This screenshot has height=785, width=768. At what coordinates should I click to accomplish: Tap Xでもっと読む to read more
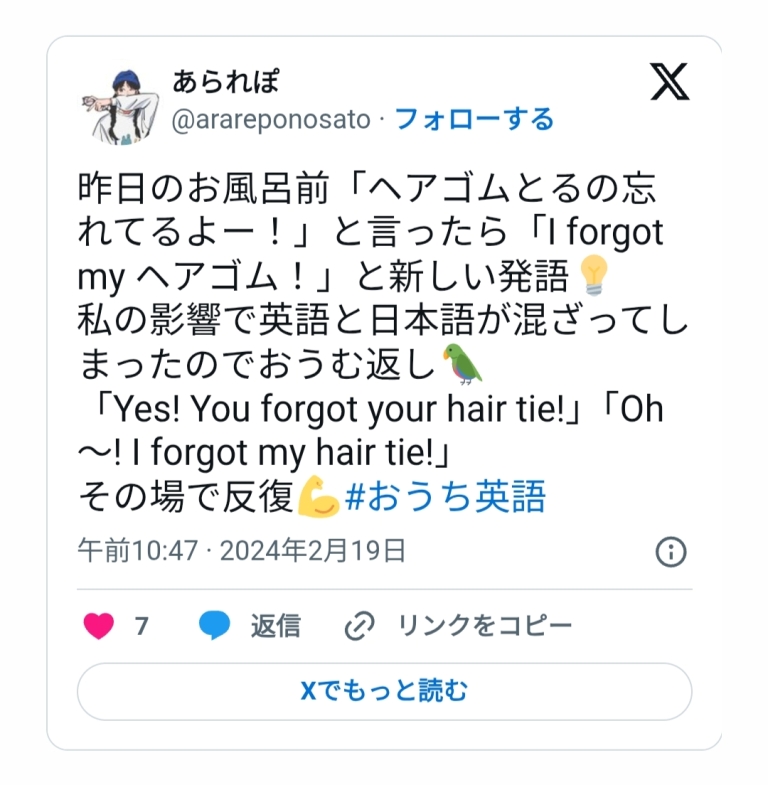[x=384, y=691]
